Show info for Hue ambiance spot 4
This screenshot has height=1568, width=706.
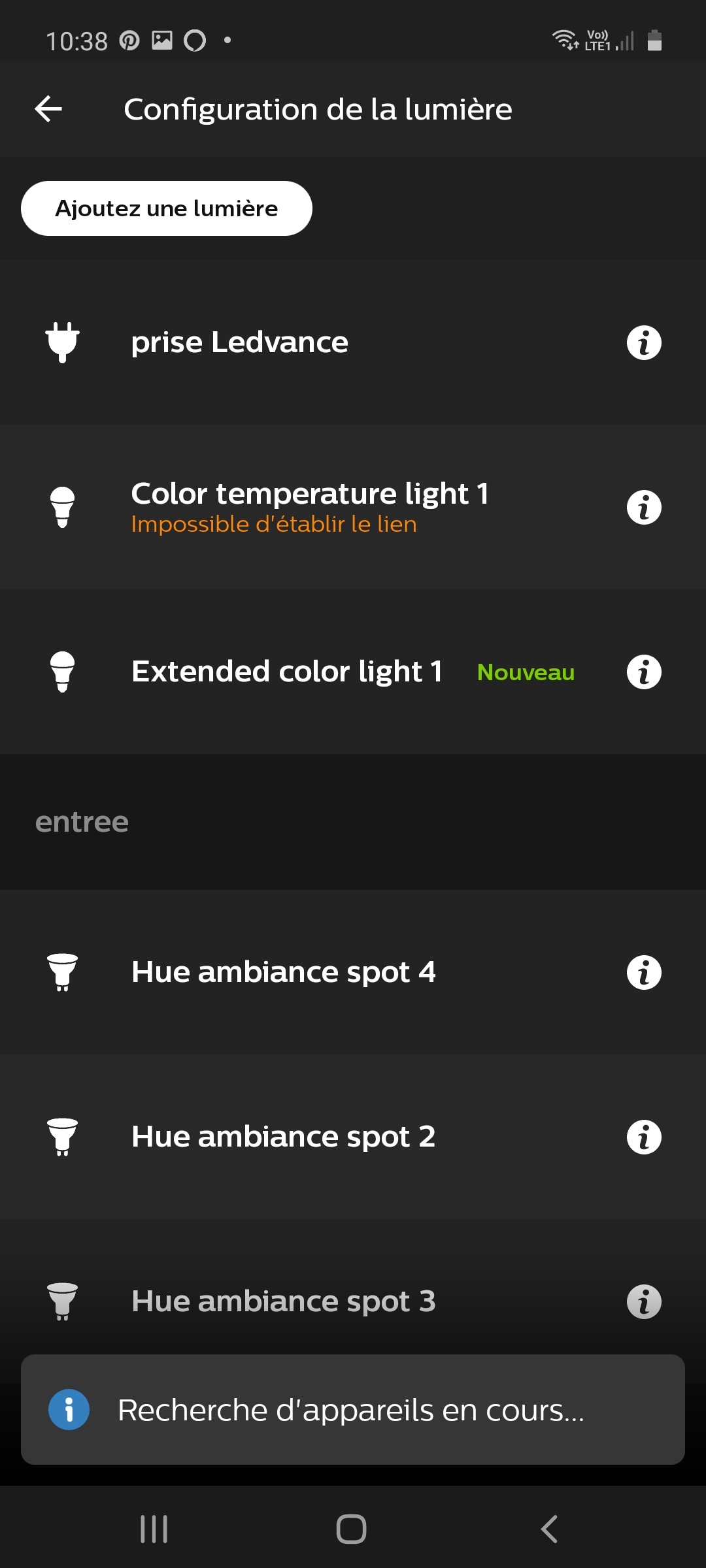644,972
